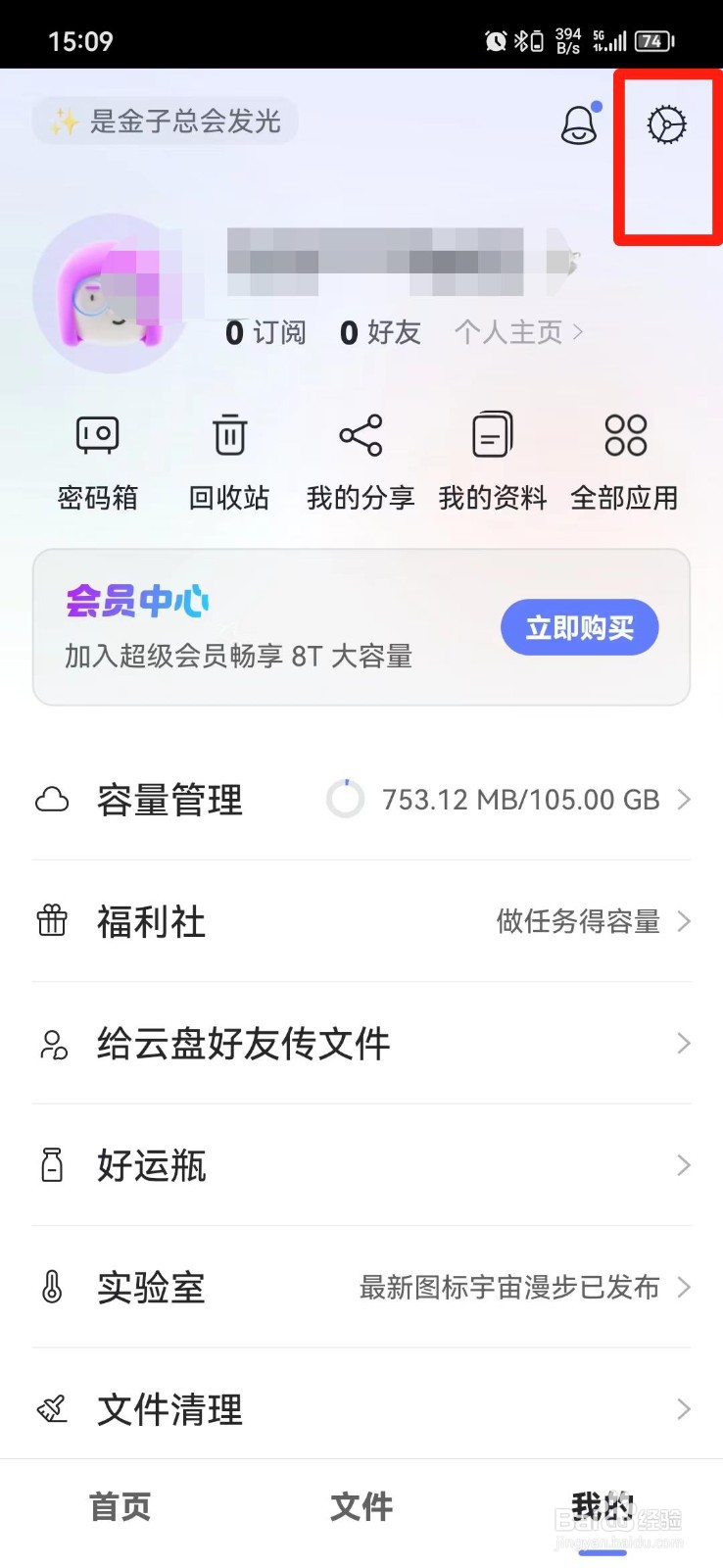
Task: Tap 立即购买 to buy membership
Action: pyautogui.click(x=579, y=627)
